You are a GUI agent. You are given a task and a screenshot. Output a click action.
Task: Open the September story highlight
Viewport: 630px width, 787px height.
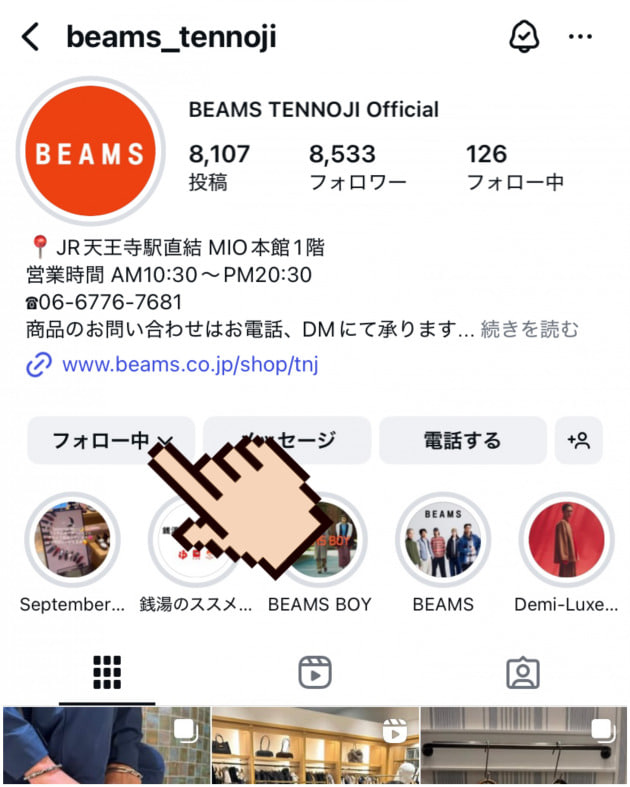72,540
